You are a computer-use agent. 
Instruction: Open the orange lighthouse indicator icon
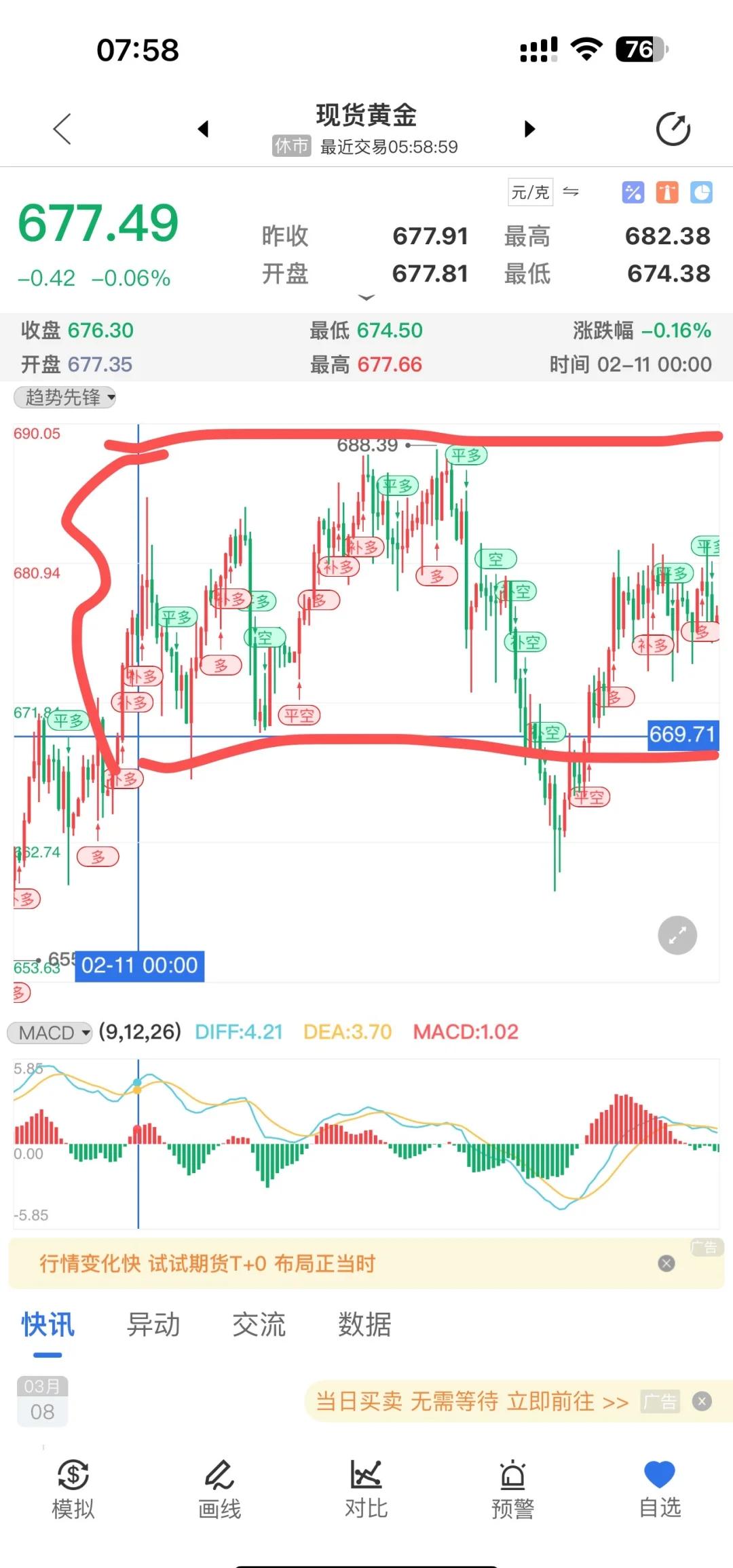668,193
